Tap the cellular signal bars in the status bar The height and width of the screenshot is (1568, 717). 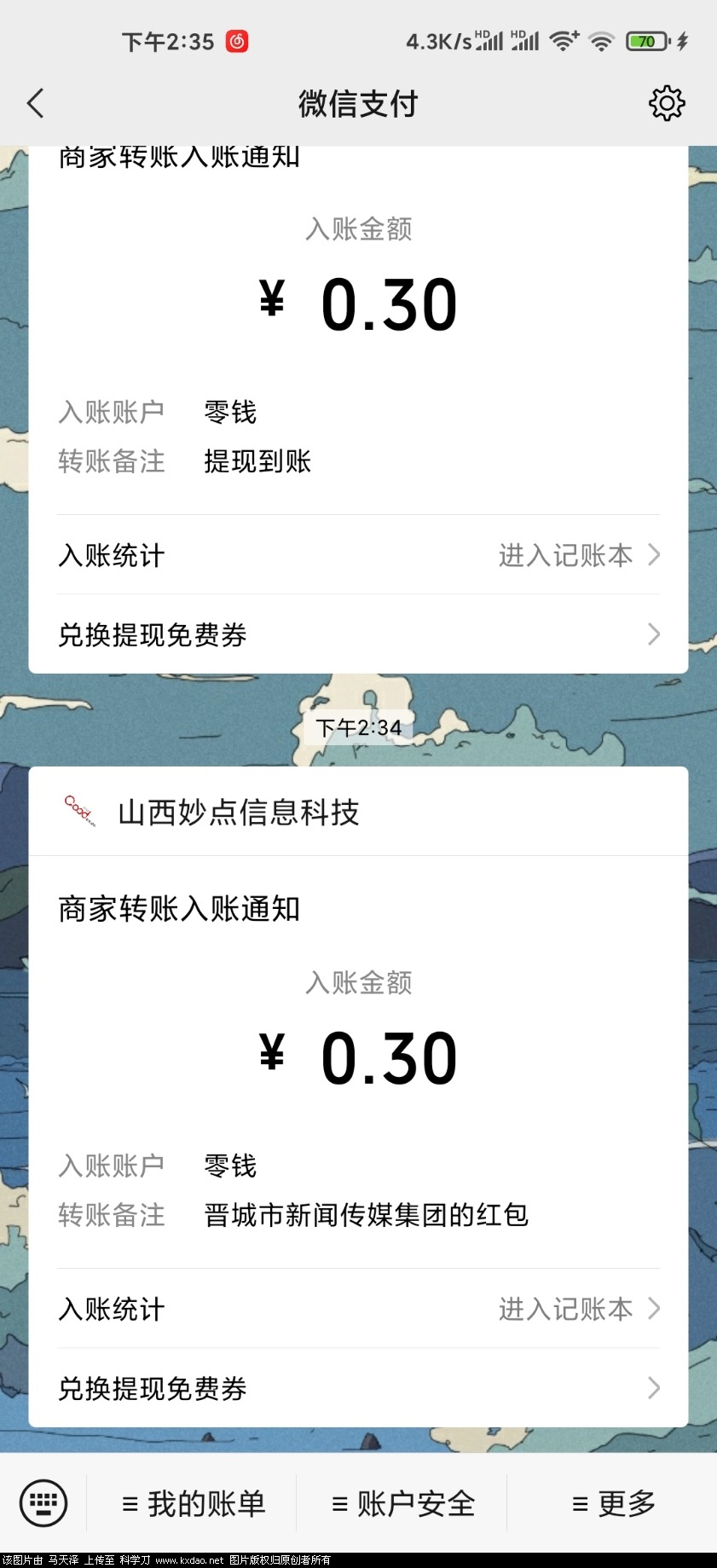[x=488, y=40]
